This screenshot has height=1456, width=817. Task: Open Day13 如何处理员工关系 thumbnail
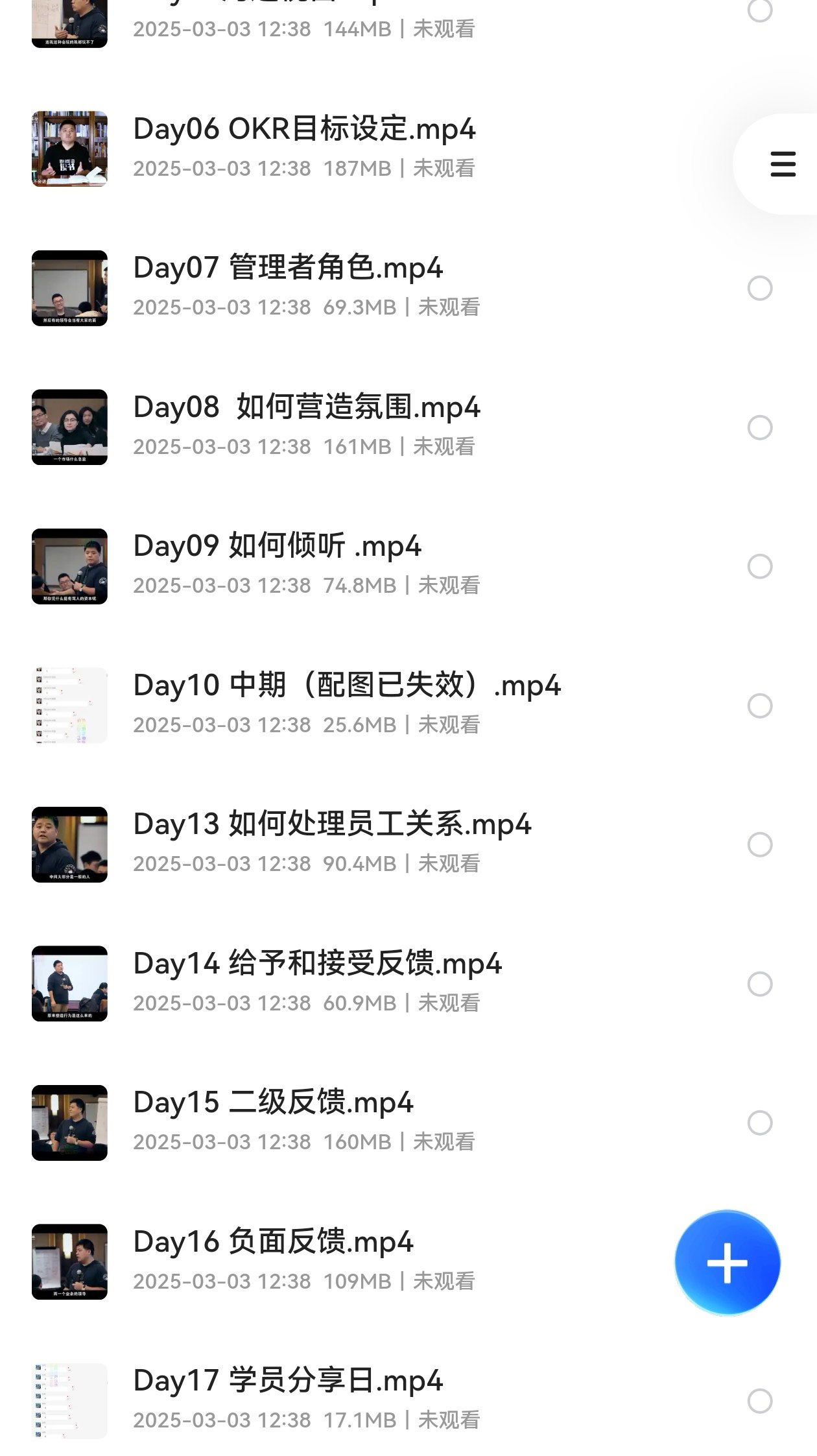[69, 844]
